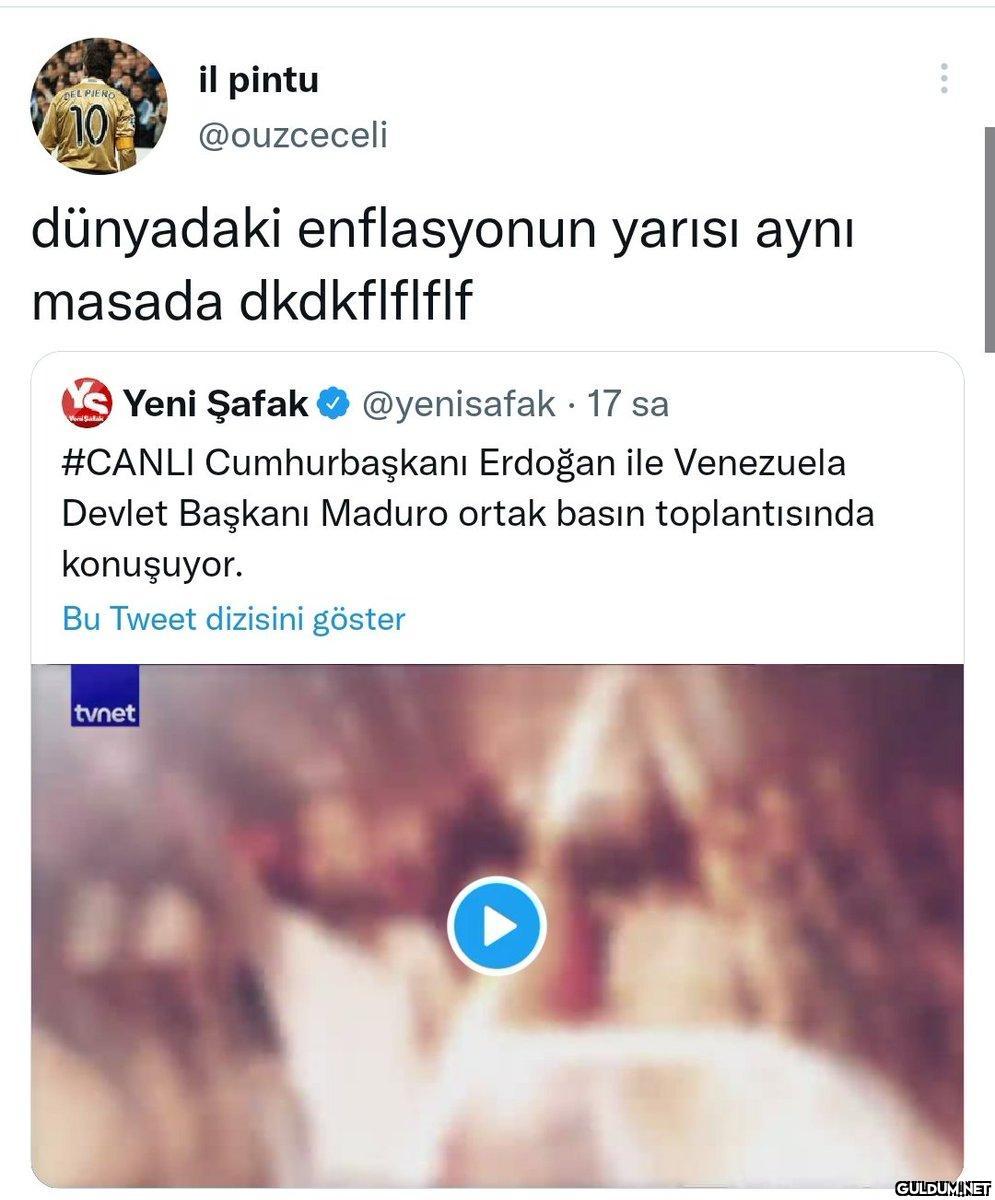The height and width of the screenshot is (1200, 995).
Task: Open the tweet's three-dot overflow menu
Action: (x=943, y=79)
